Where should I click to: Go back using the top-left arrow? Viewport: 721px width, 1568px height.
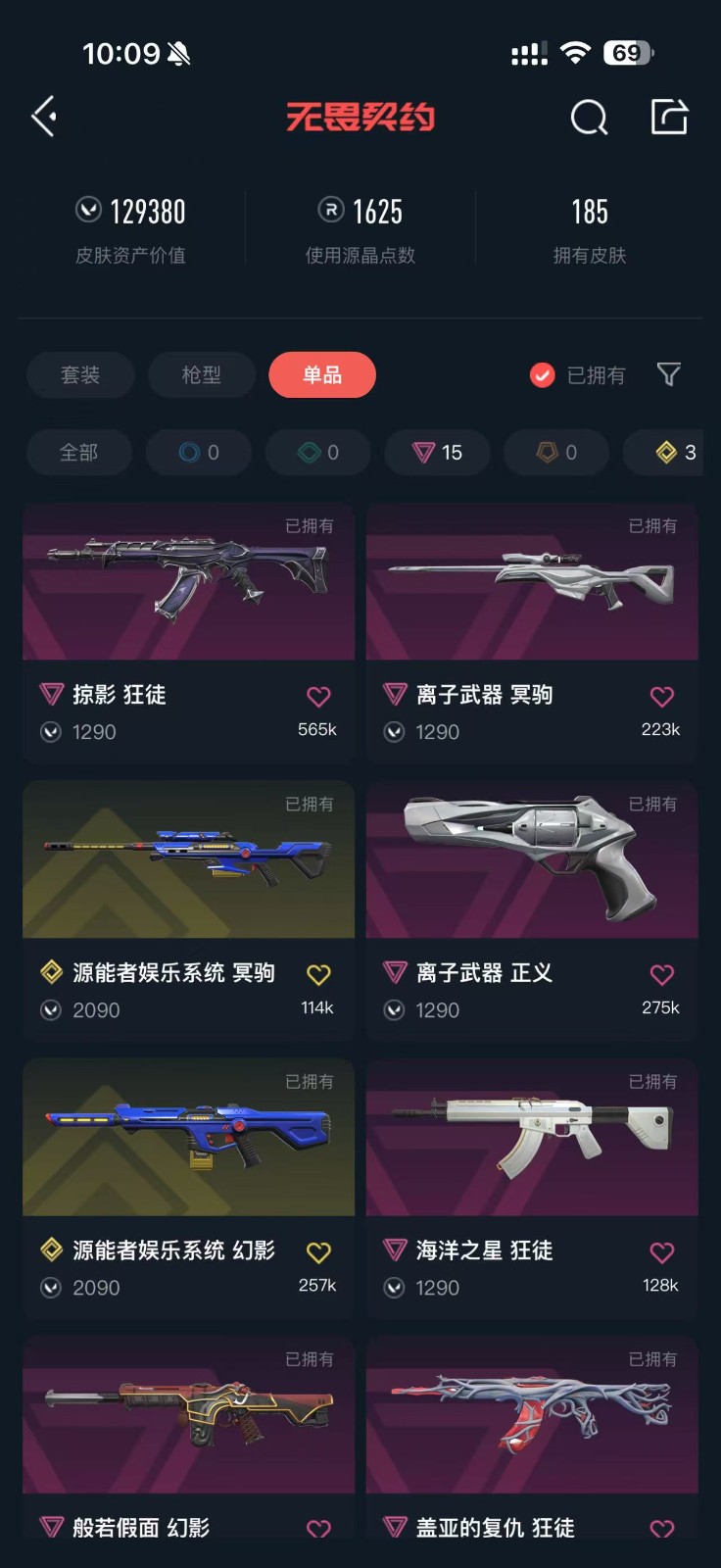(45, 117)
